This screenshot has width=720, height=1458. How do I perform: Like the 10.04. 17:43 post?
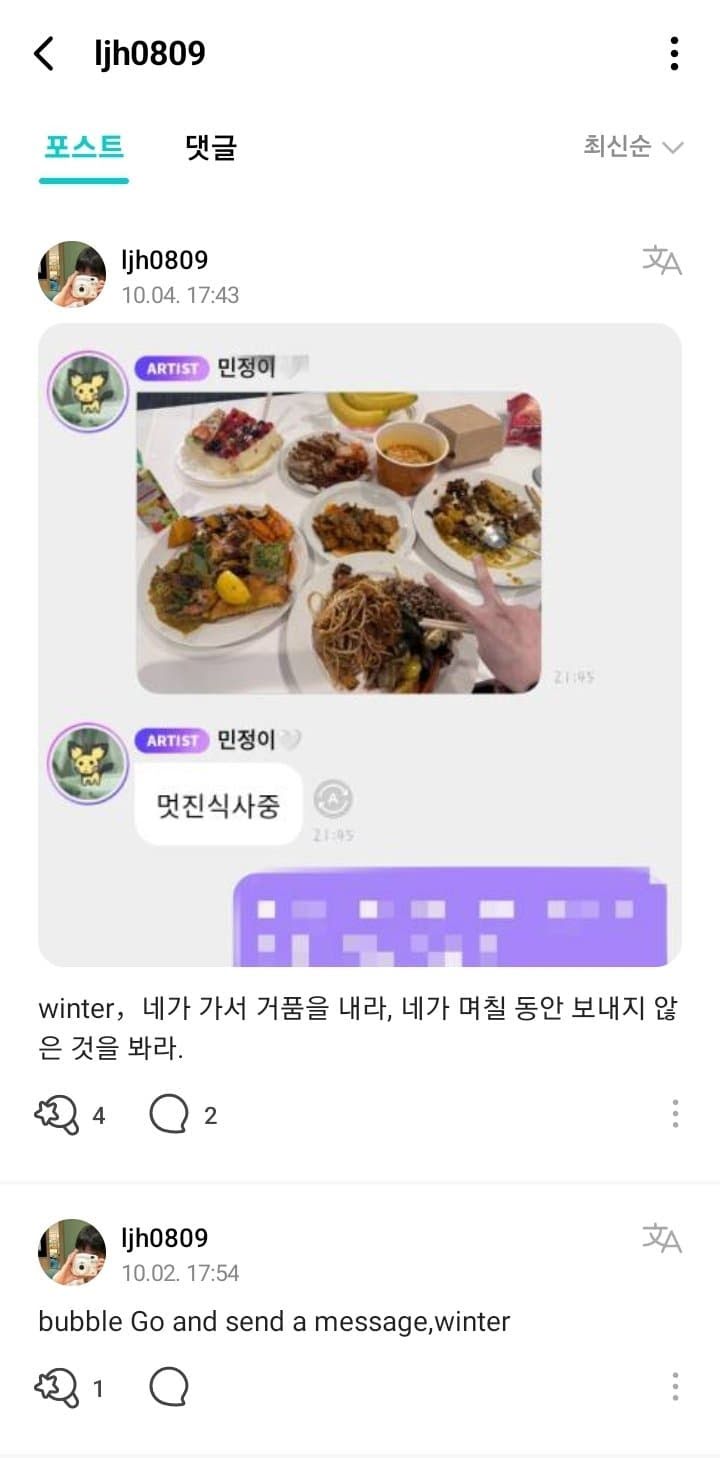[57, 1114]
